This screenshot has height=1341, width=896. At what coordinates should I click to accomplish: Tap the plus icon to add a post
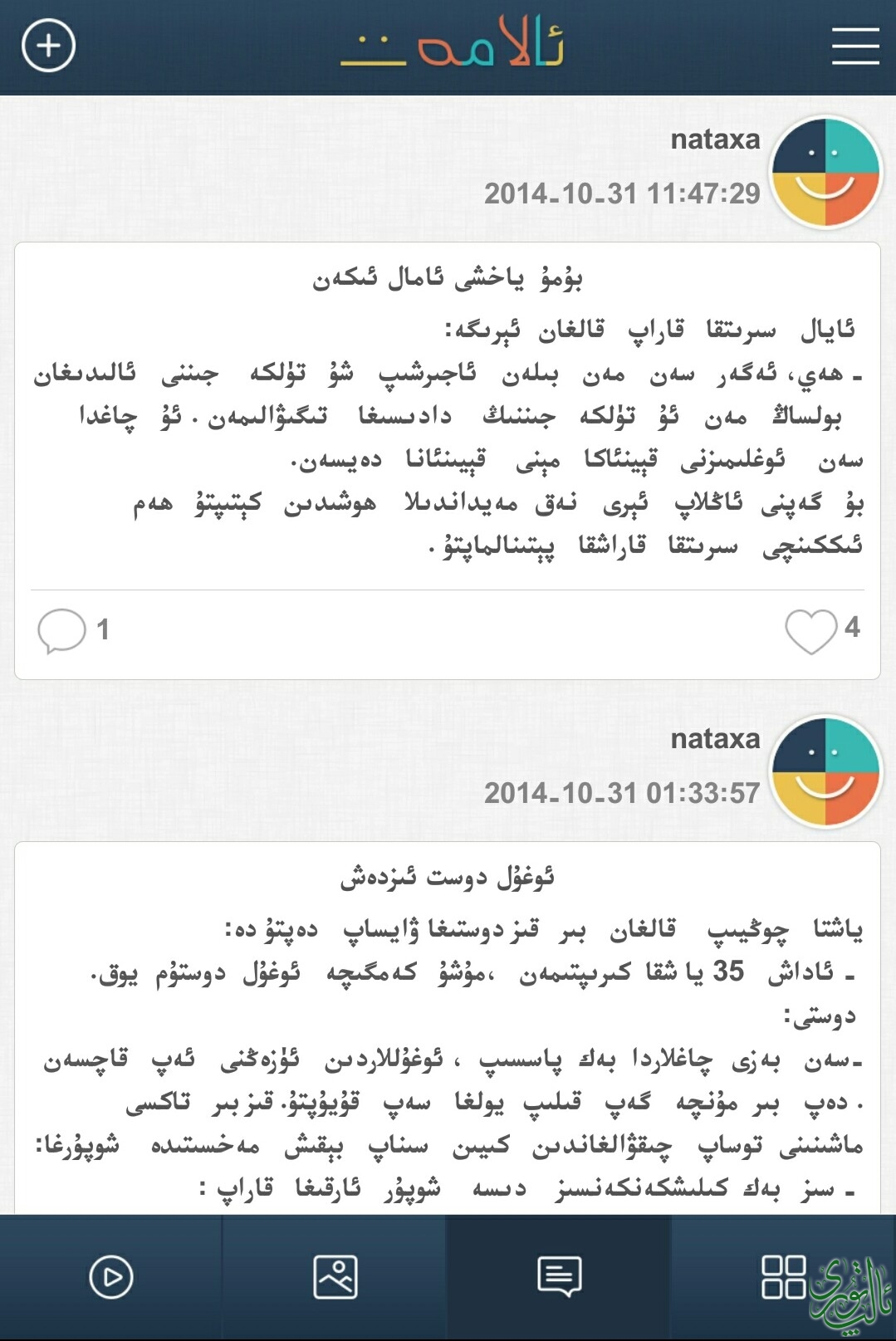[48, 46]
